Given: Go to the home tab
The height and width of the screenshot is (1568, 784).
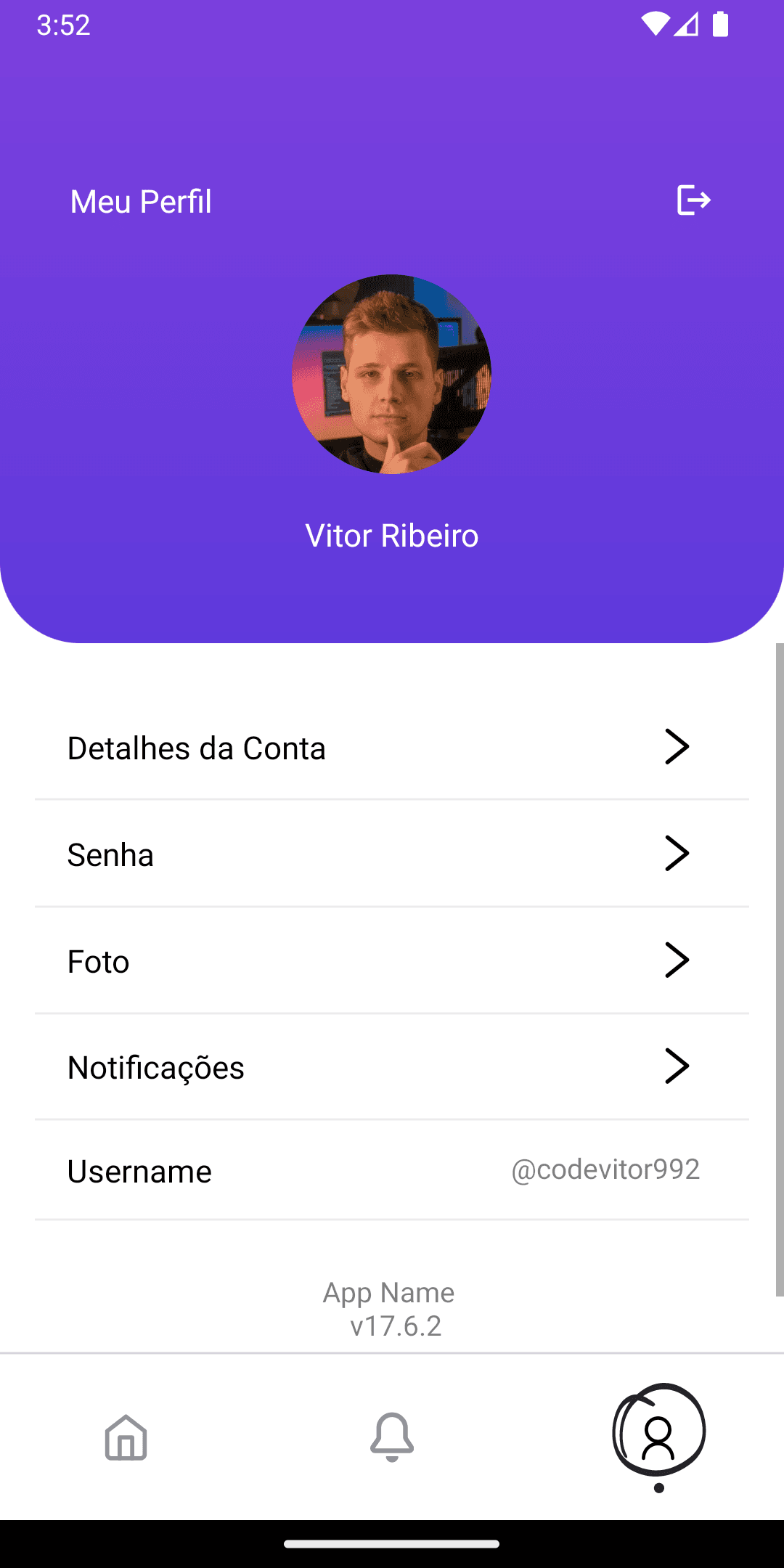Looking at the screenshot, I should coord(126,1437).
